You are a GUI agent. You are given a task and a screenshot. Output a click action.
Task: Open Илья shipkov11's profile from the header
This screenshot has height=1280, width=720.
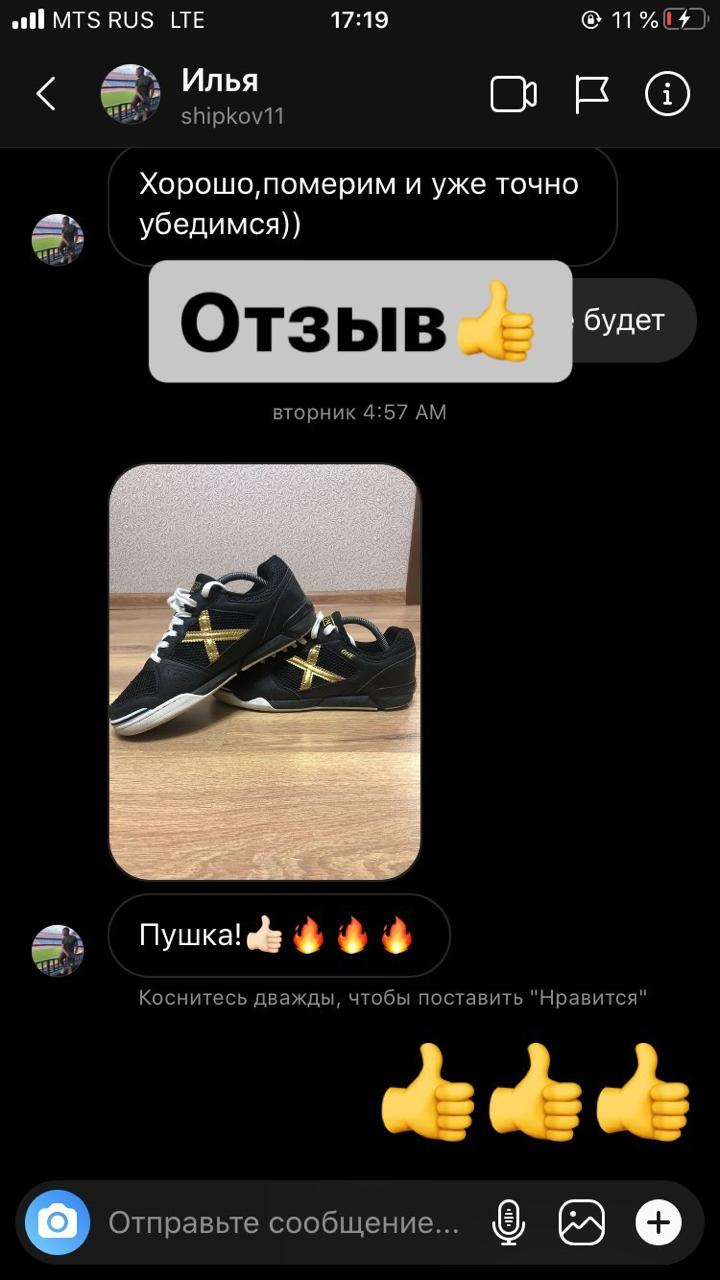tap(220, 95)
